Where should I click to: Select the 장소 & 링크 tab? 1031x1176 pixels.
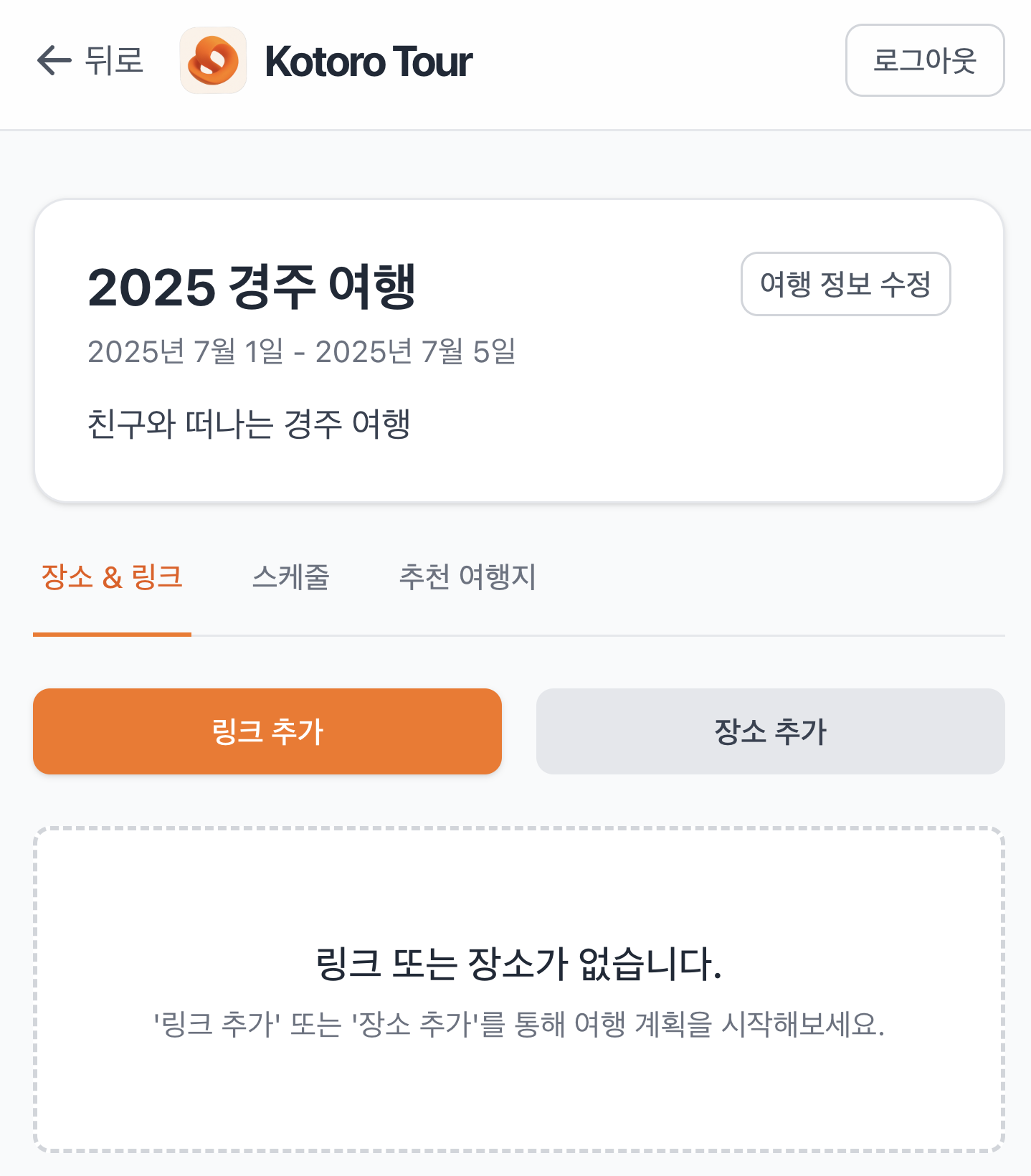tap(112, 577)
